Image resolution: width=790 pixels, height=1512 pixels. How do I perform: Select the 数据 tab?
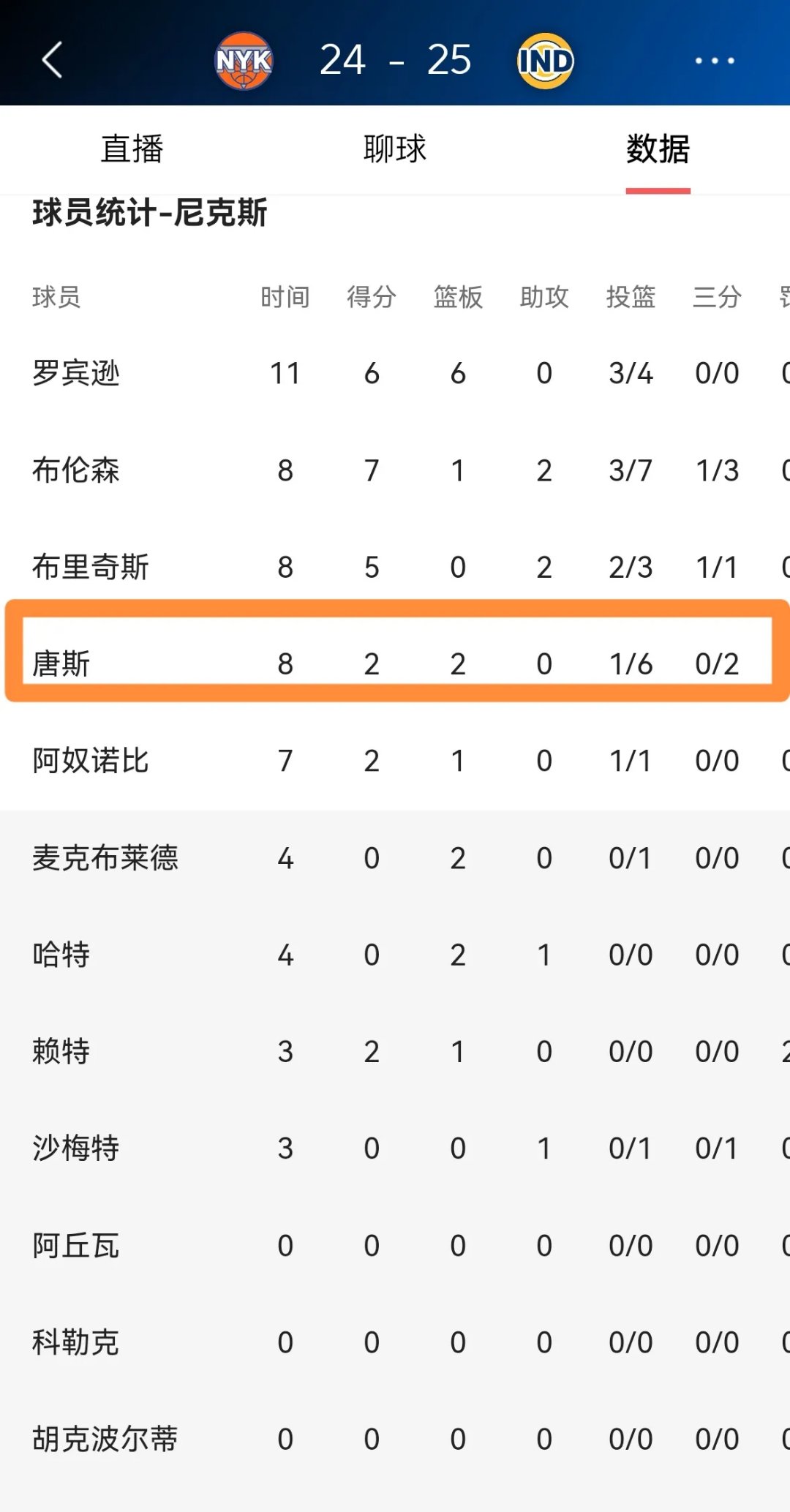[658, 149]
